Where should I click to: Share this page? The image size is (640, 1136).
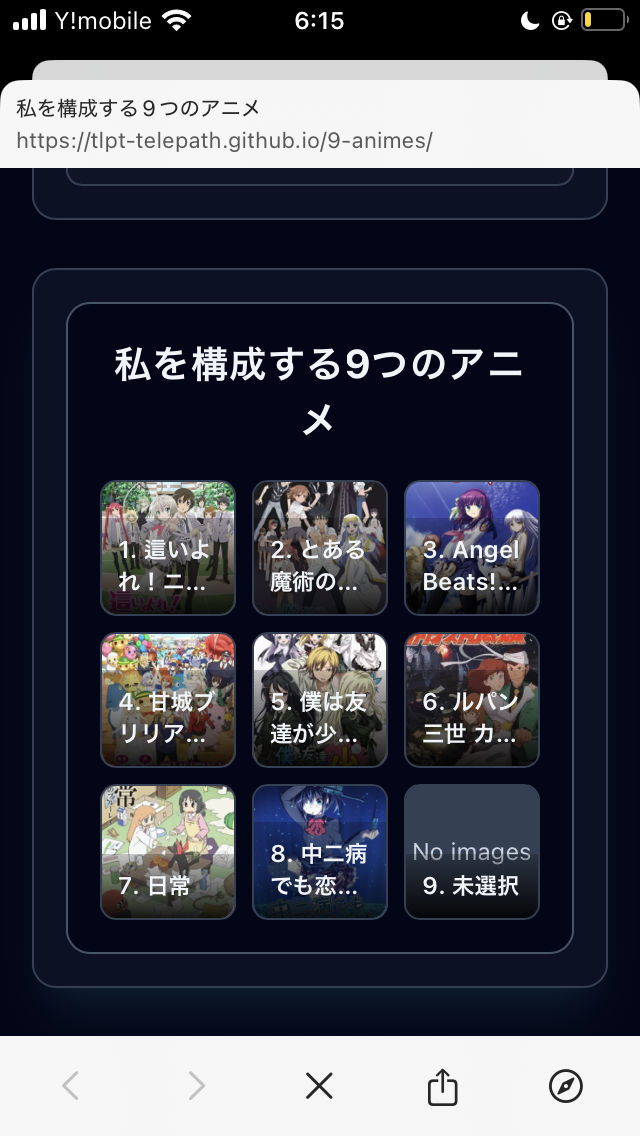pyautogui.click(x=442, y=1086)
